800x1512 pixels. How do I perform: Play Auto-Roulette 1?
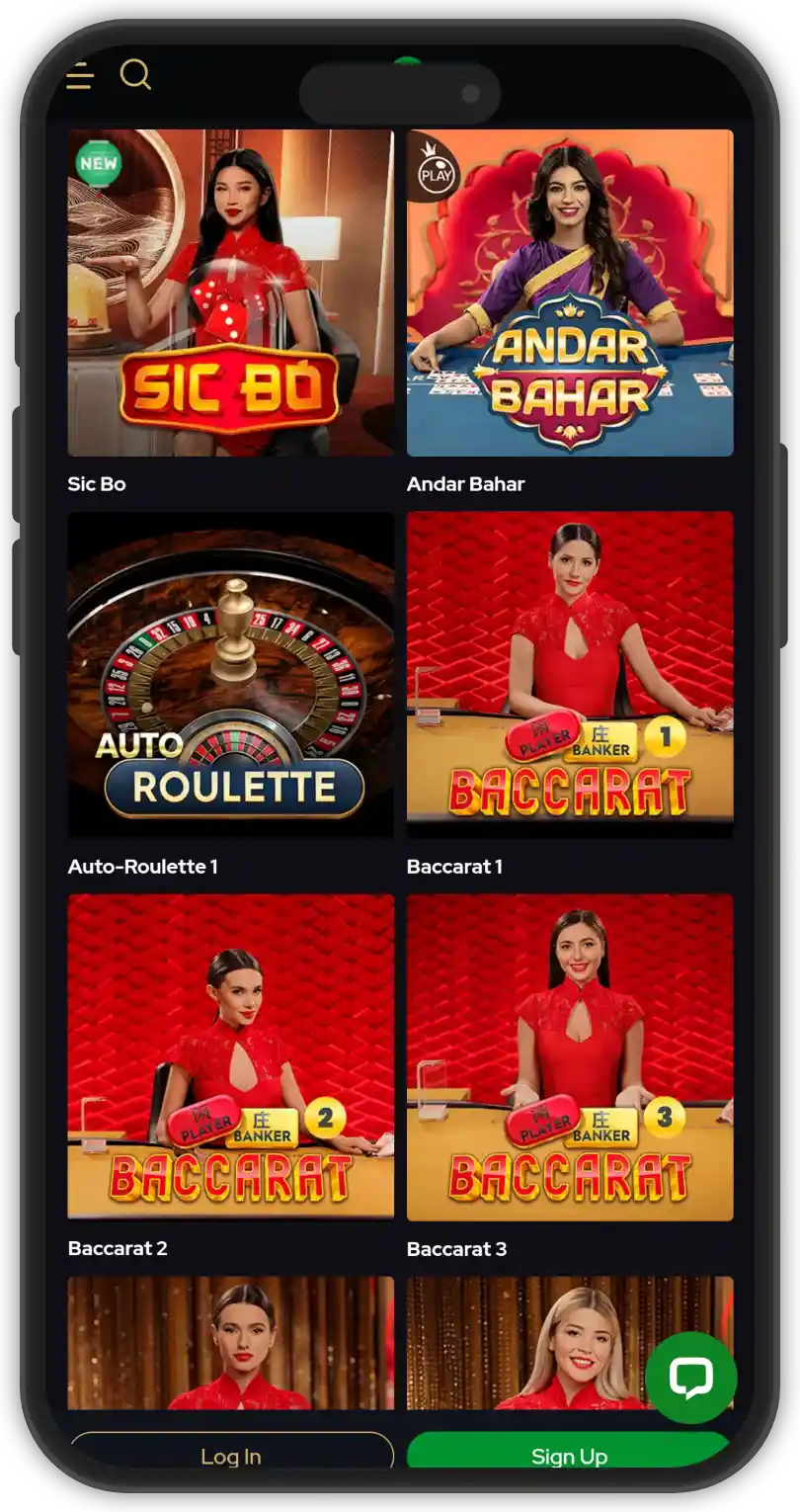click(230, 674)
